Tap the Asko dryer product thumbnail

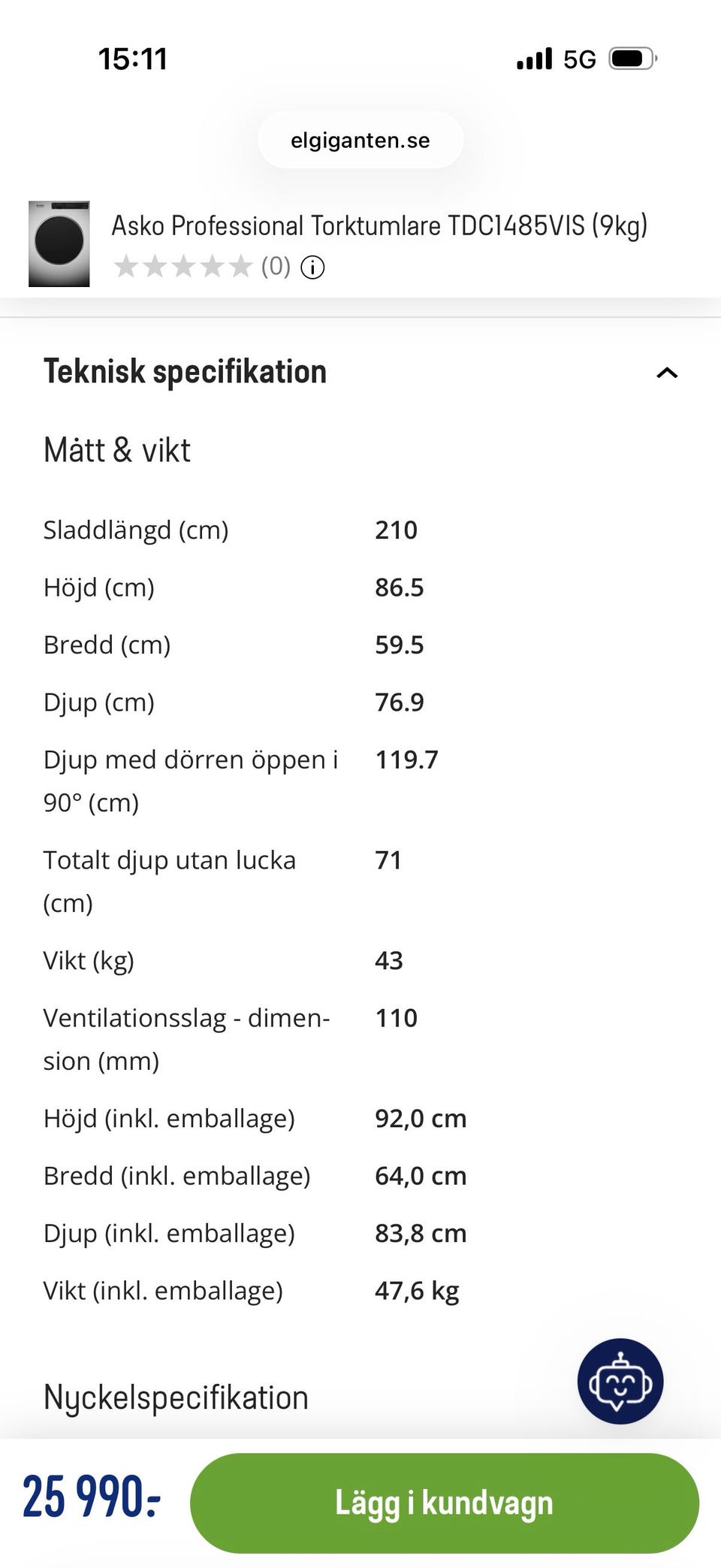59,244
